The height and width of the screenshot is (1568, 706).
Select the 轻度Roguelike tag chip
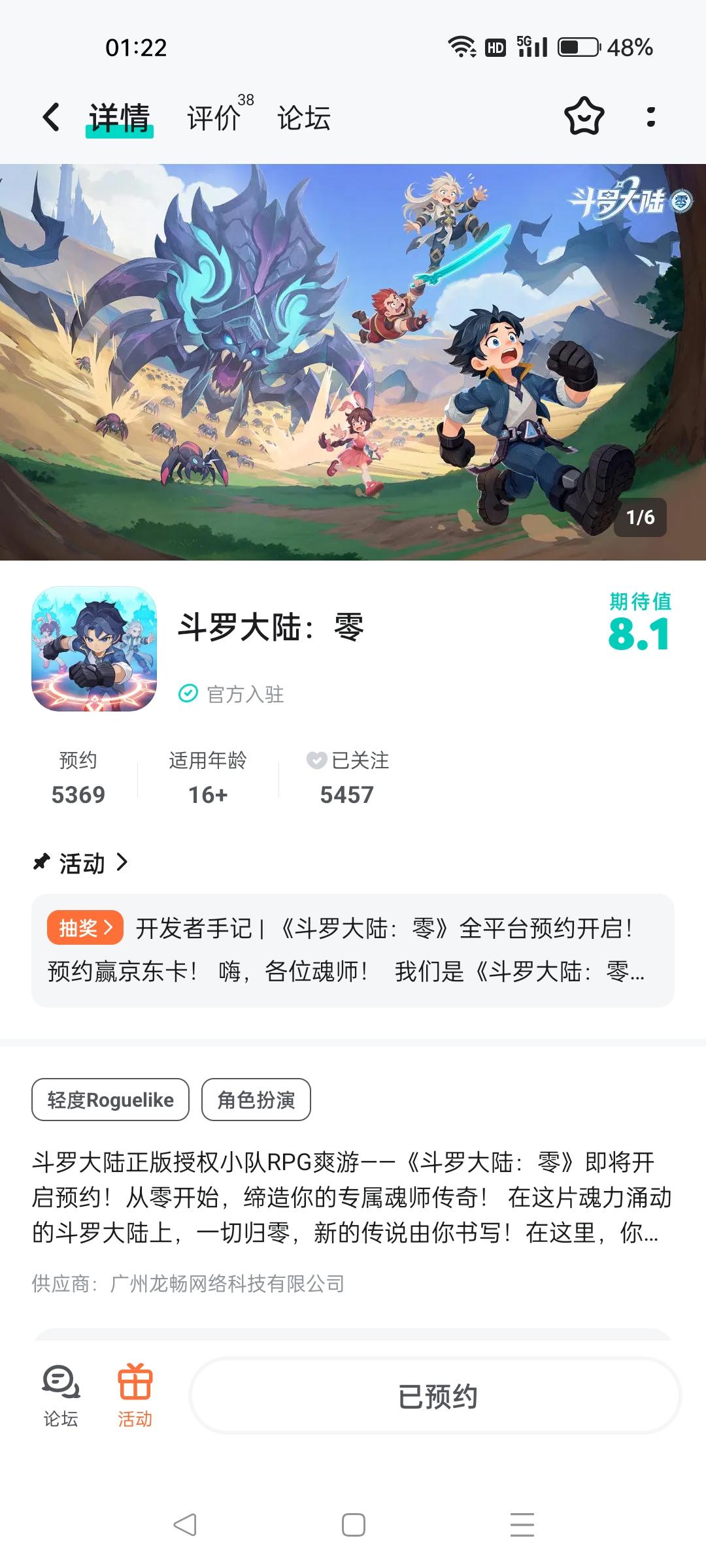point(110,1100)
